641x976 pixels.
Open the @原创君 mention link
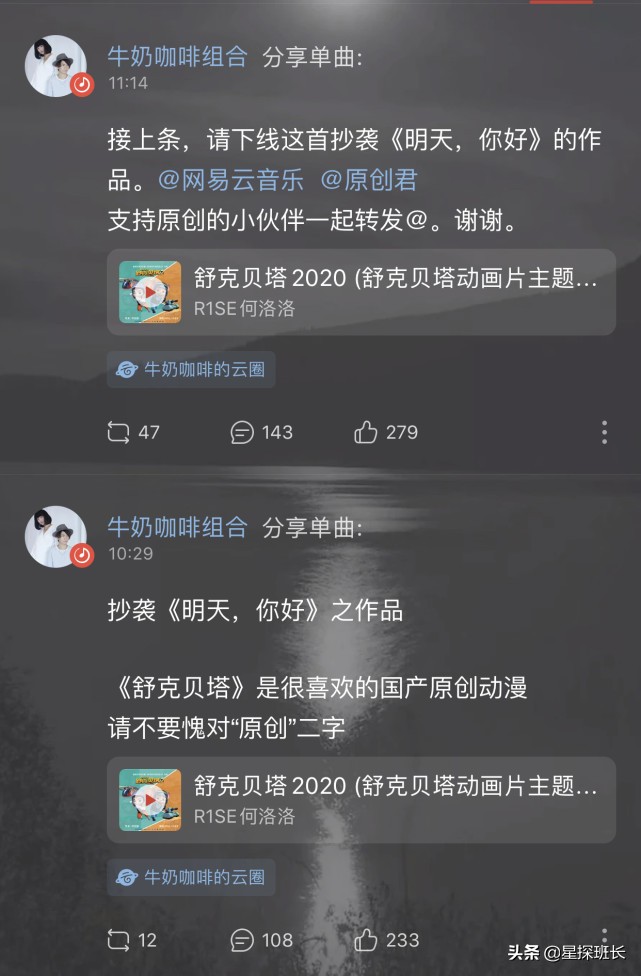368,180
